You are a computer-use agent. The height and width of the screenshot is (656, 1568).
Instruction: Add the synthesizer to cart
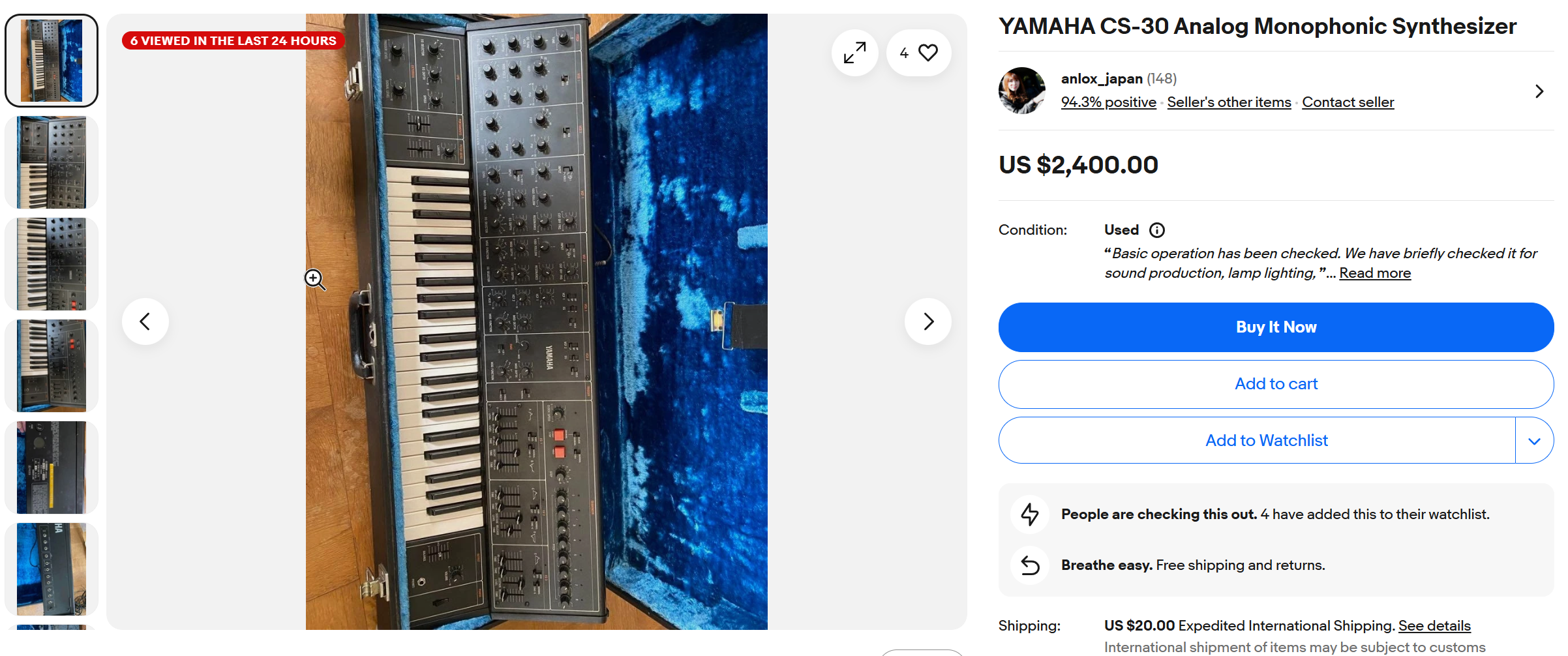click(1276, 384)
